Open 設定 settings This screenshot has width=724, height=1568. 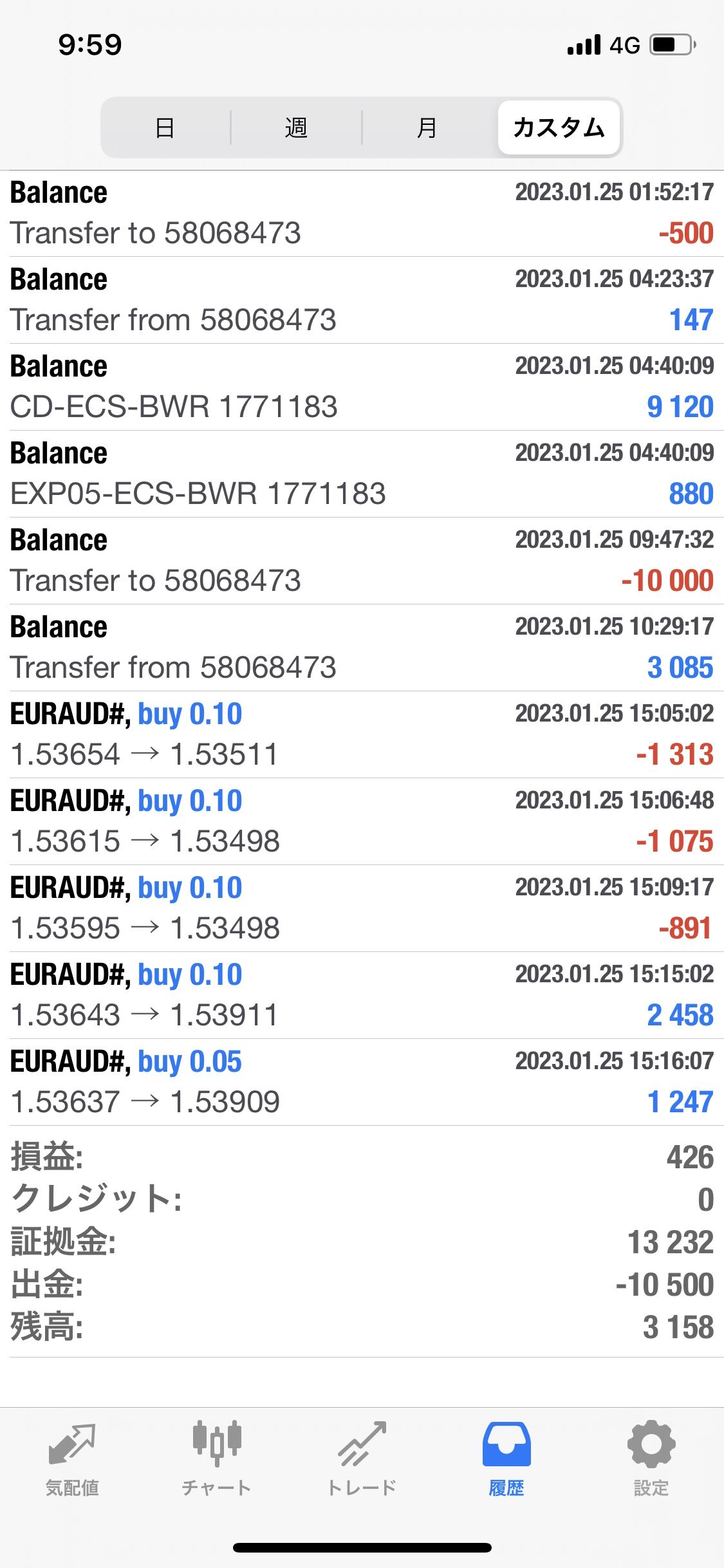tap(651, 1458)
